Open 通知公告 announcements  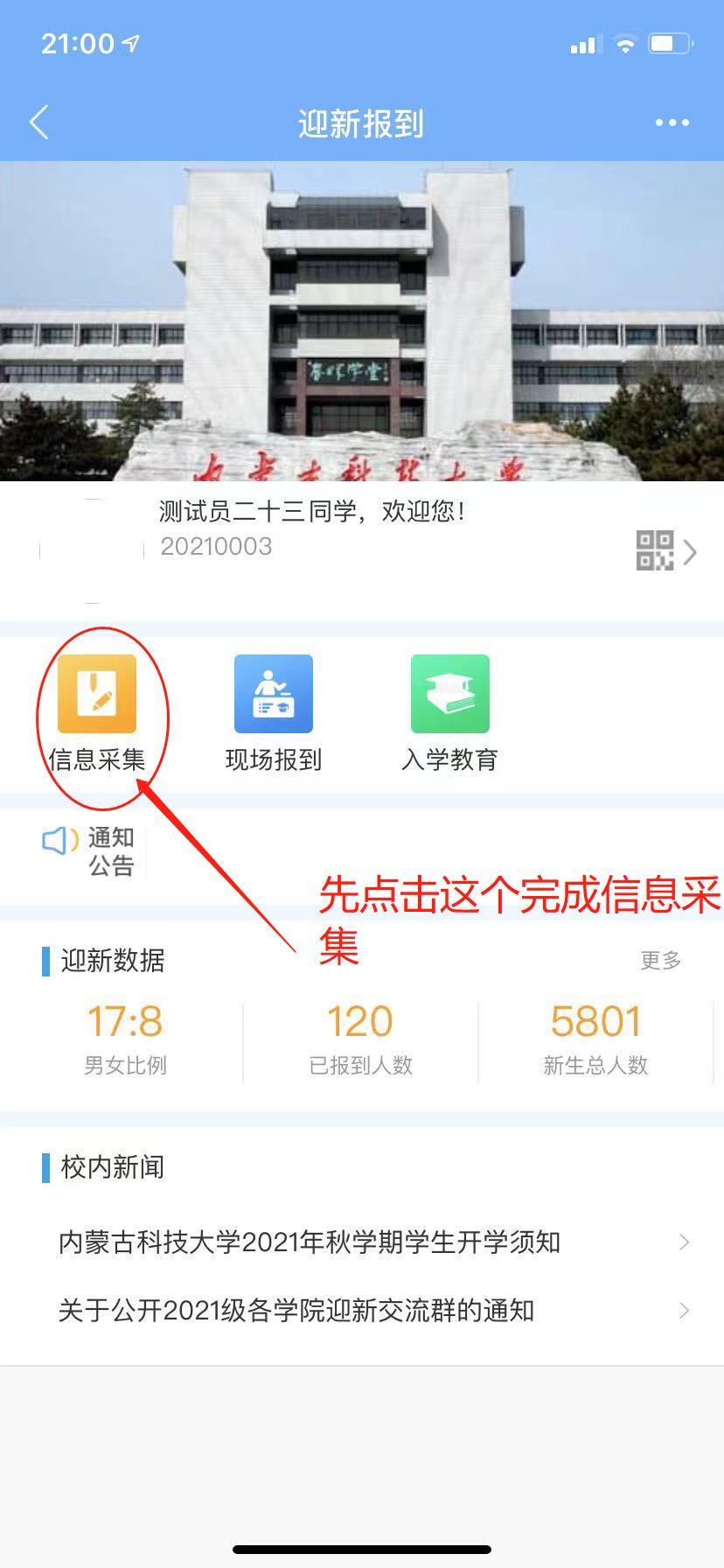(x=90, y=850)
